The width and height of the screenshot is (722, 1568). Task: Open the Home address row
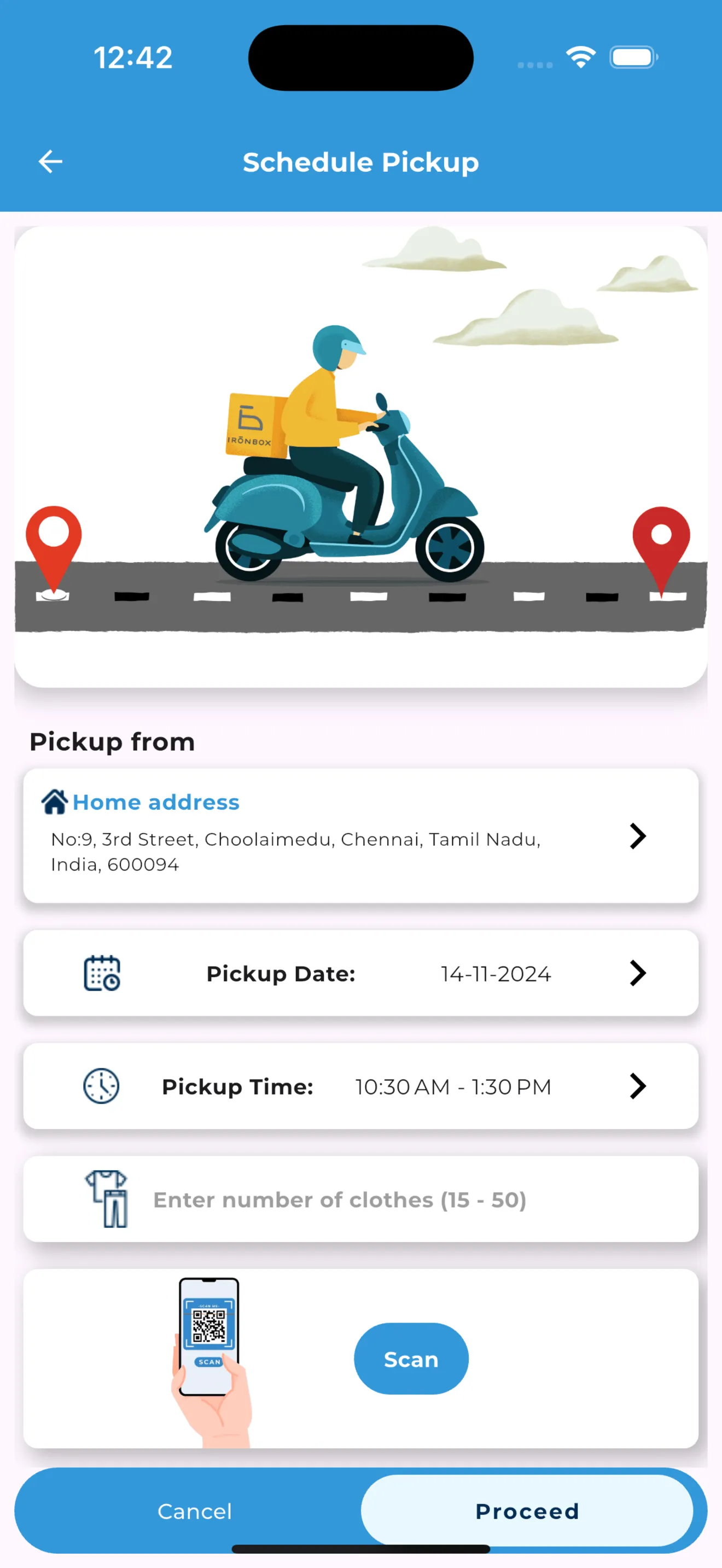point(360,835)
